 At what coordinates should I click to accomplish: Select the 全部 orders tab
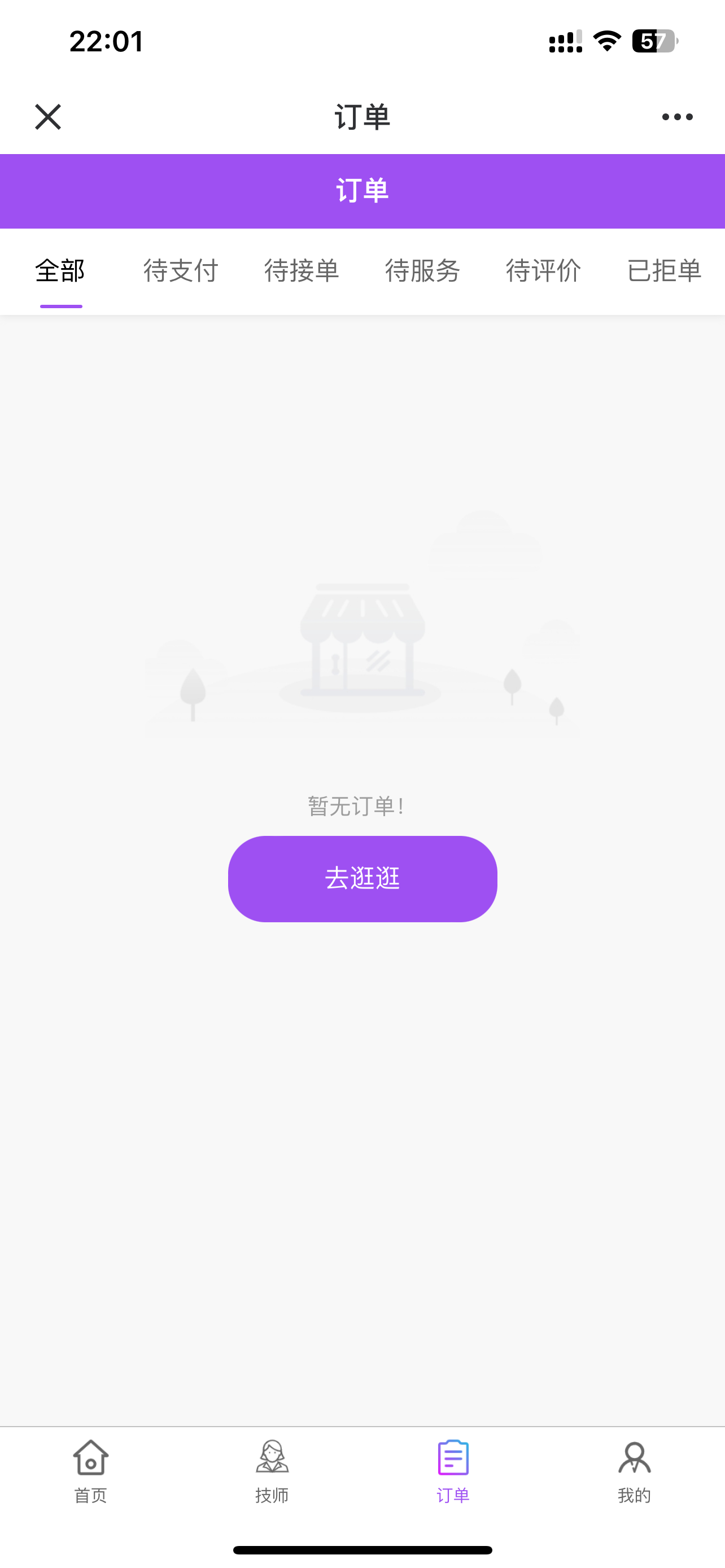click(x=60, y=271)
